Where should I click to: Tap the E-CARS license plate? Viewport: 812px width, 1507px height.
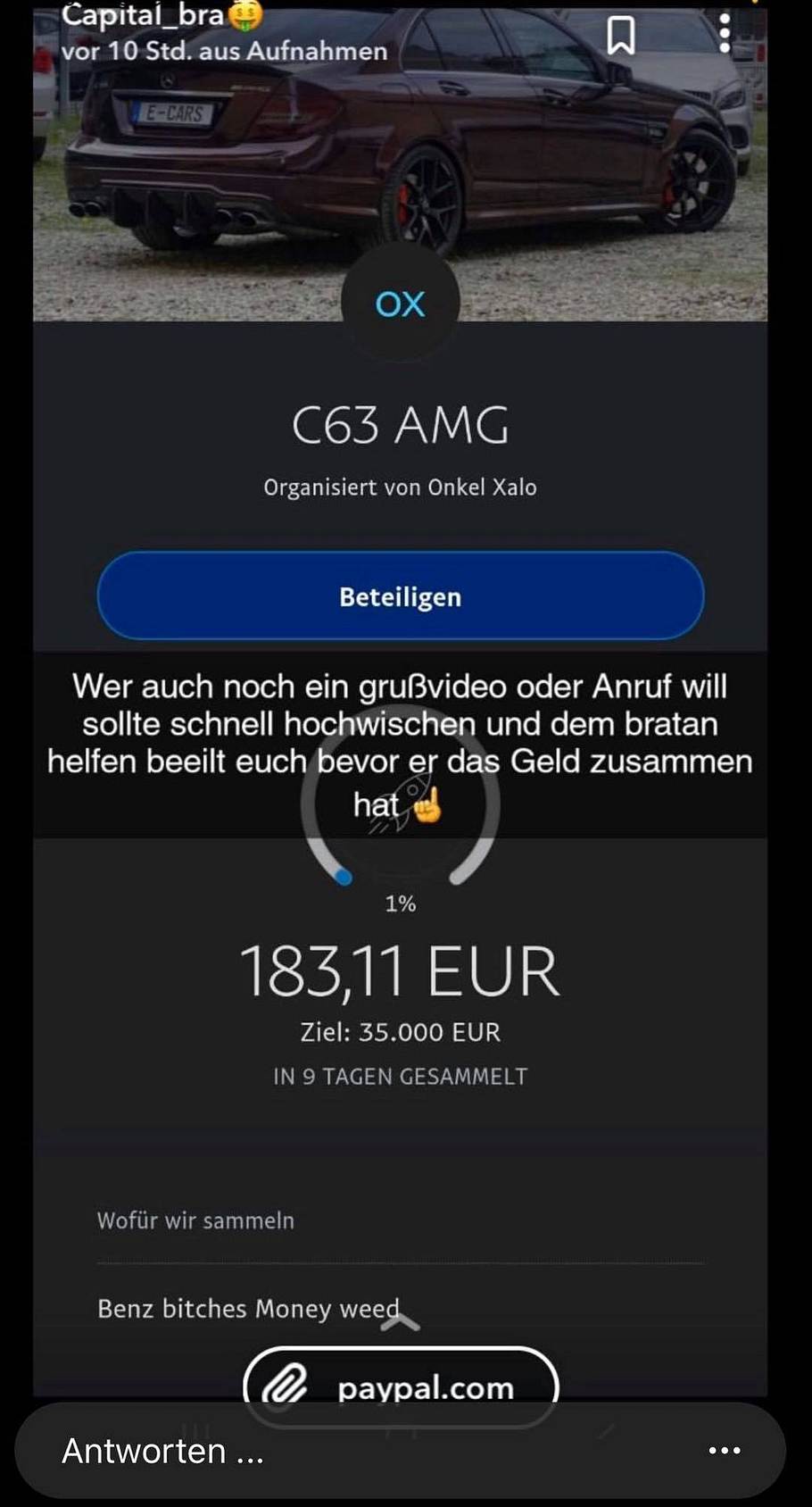click(x=175, y=111)
